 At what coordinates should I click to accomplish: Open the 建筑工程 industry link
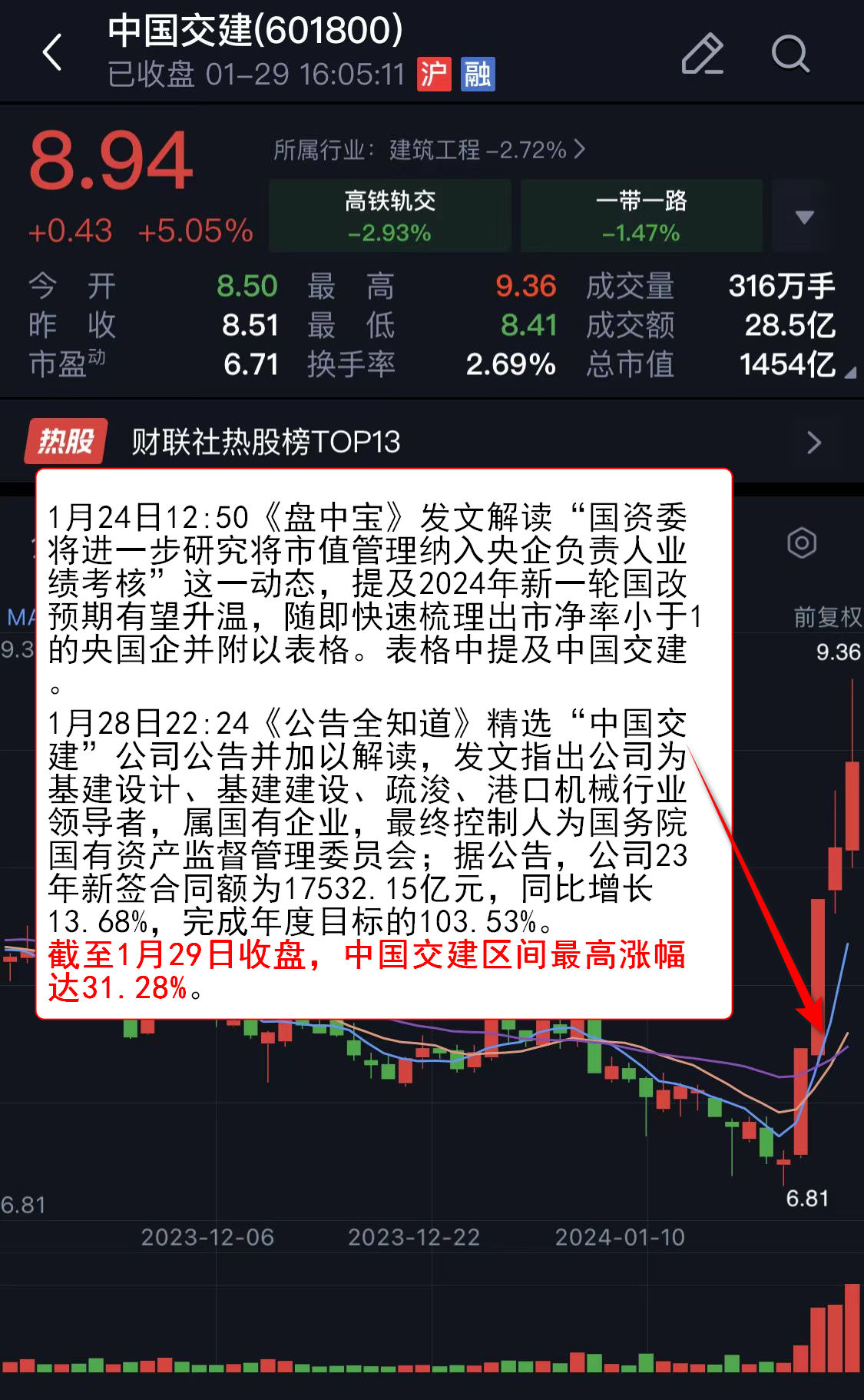click(429, 150)
